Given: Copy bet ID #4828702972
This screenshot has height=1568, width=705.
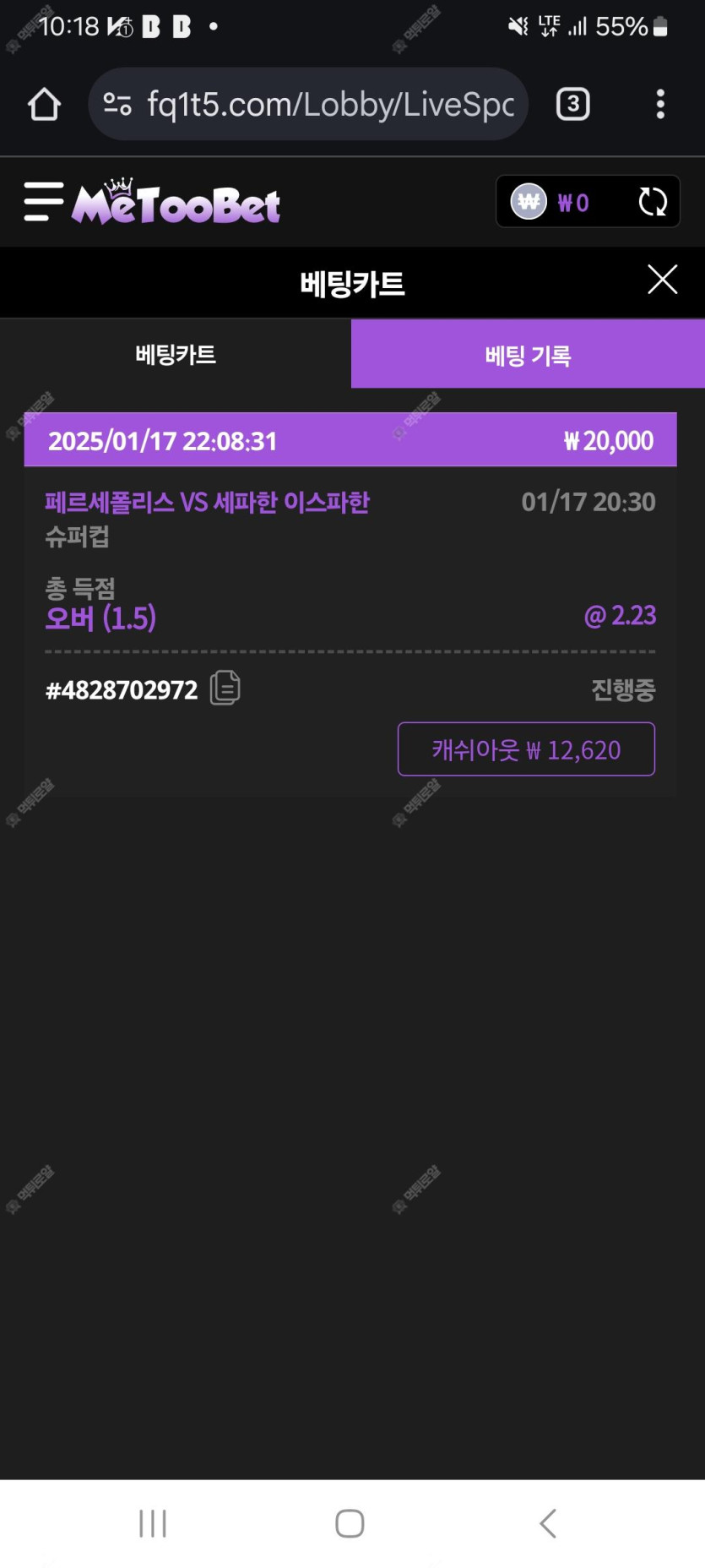Looking at the screenshot, I should (225, 689).
